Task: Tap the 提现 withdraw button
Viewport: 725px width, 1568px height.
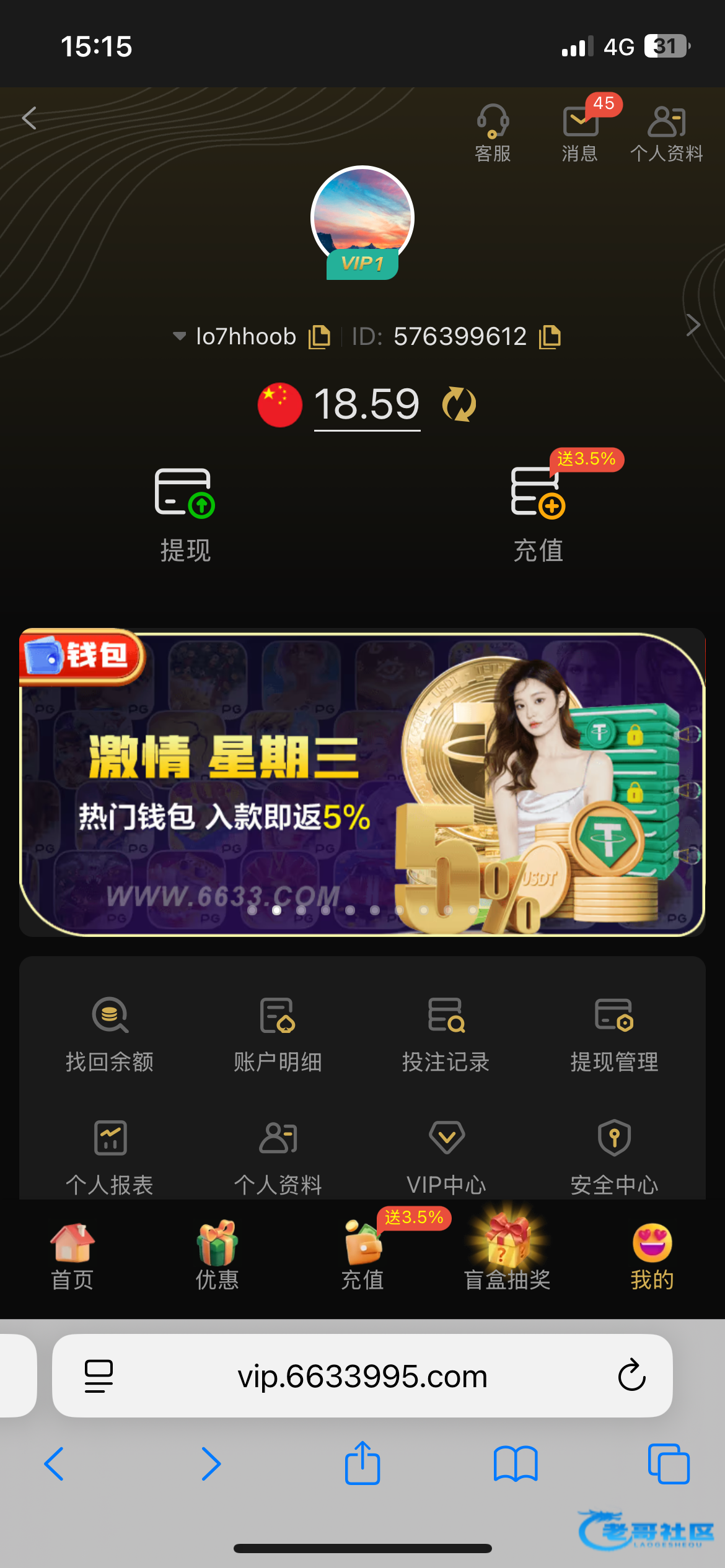Action: (x=185, y=514)
